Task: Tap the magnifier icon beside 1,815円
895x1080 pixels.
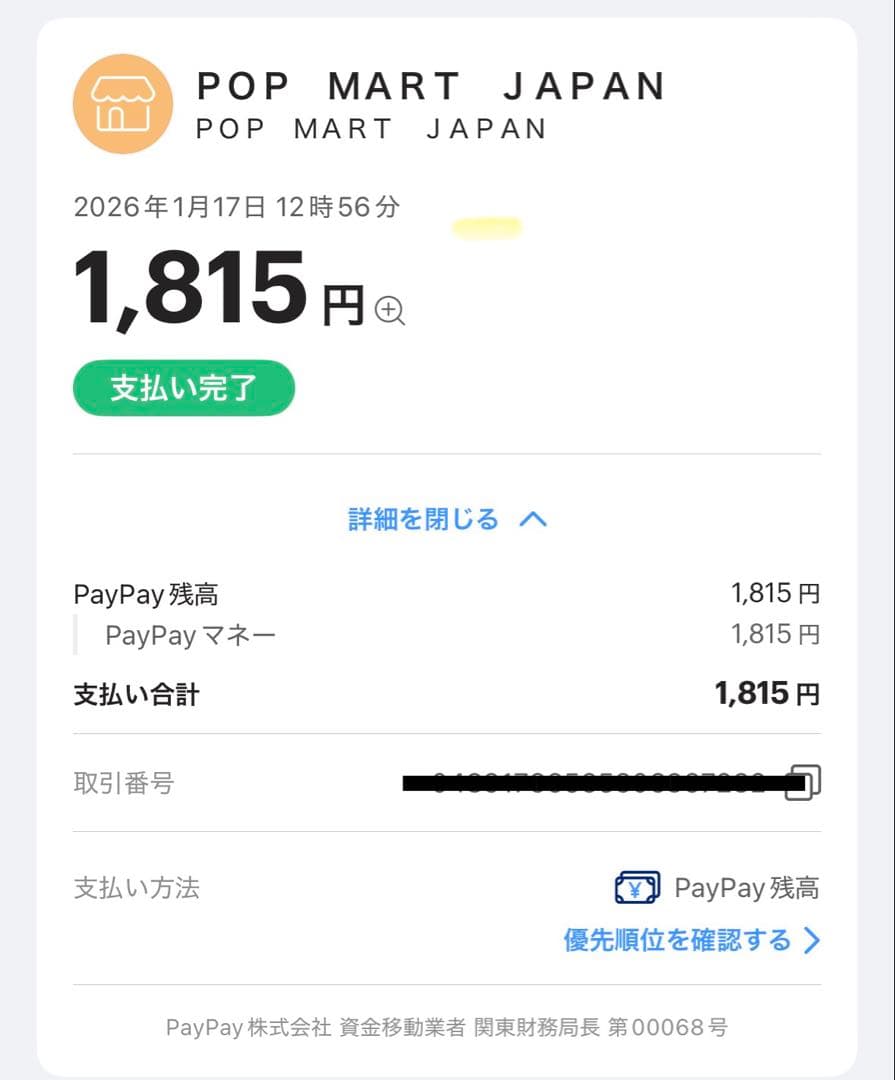Action: tap(390, 311)
